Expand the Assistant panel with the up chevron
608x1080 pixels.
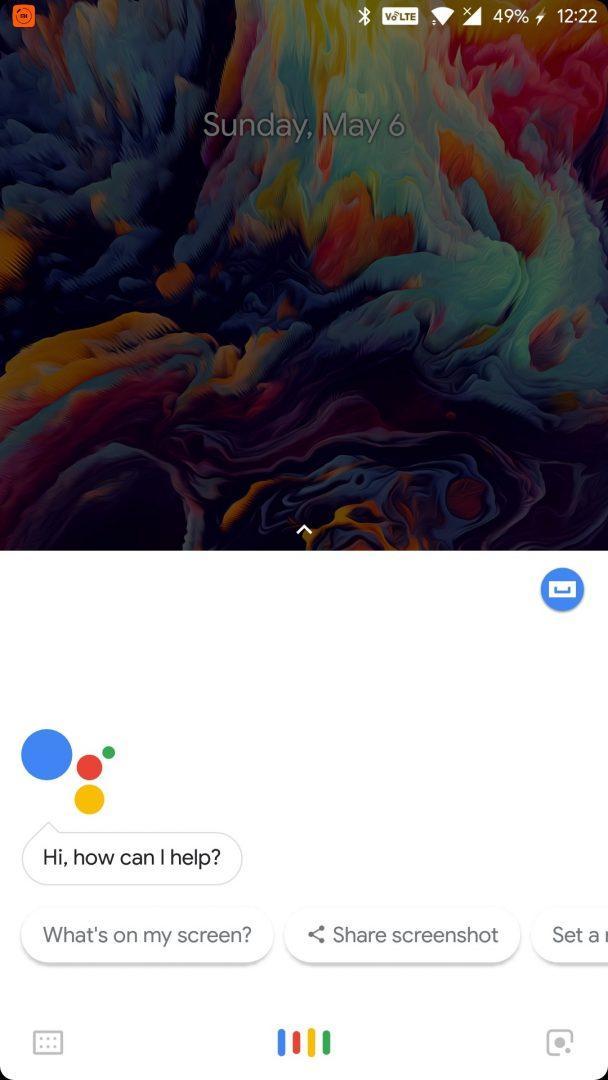click(304, 529)
